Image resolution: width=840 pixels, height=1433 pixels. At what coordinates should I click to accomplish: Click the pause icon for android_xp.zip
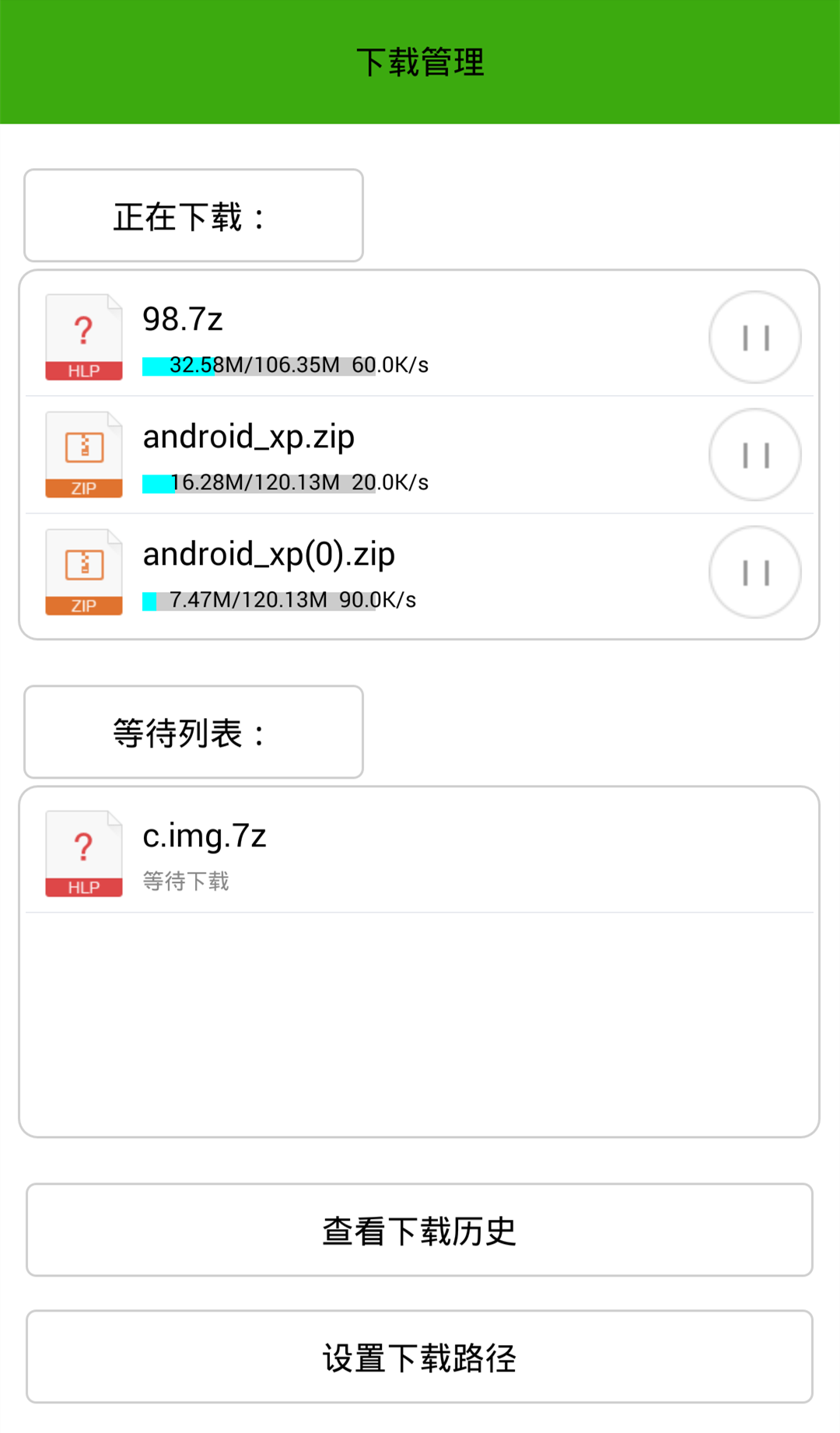[754, 455]
